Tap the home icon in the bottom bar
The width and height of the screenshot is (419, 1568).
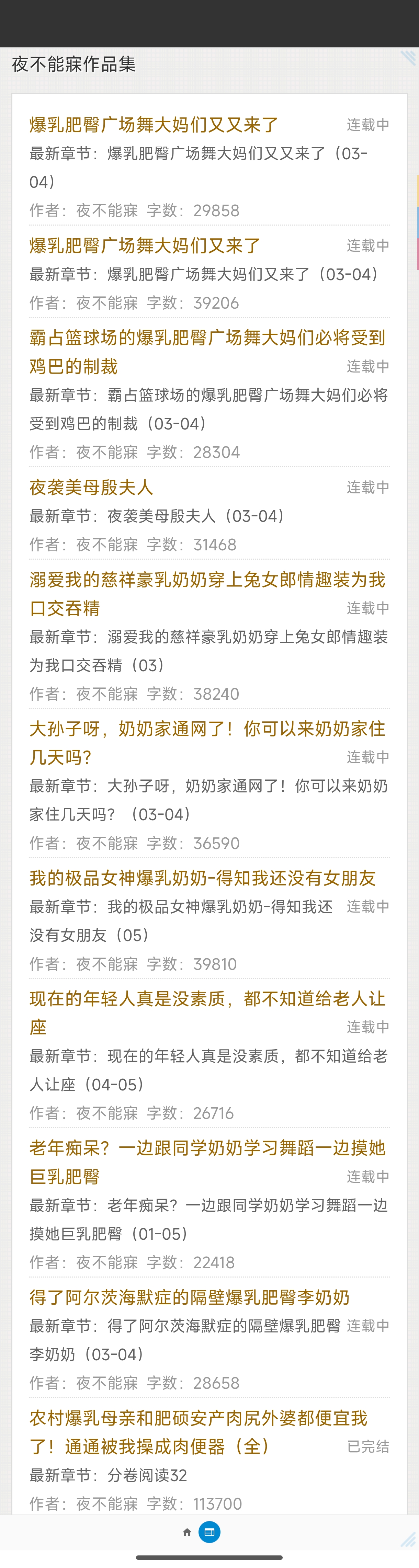click(x=187, y=1532)
